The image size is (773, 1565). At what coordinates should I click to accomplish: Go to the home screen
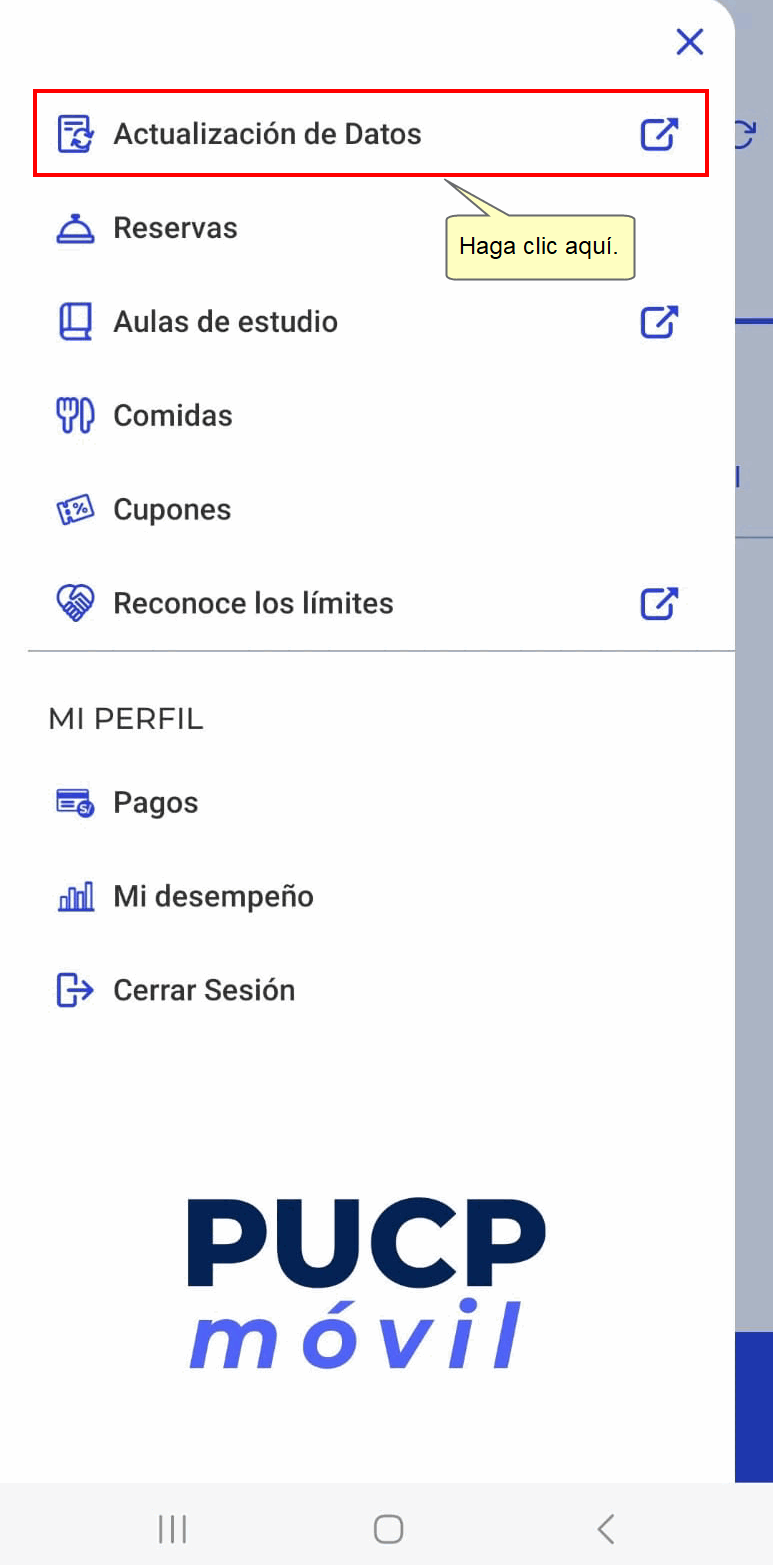(388, 1529)
